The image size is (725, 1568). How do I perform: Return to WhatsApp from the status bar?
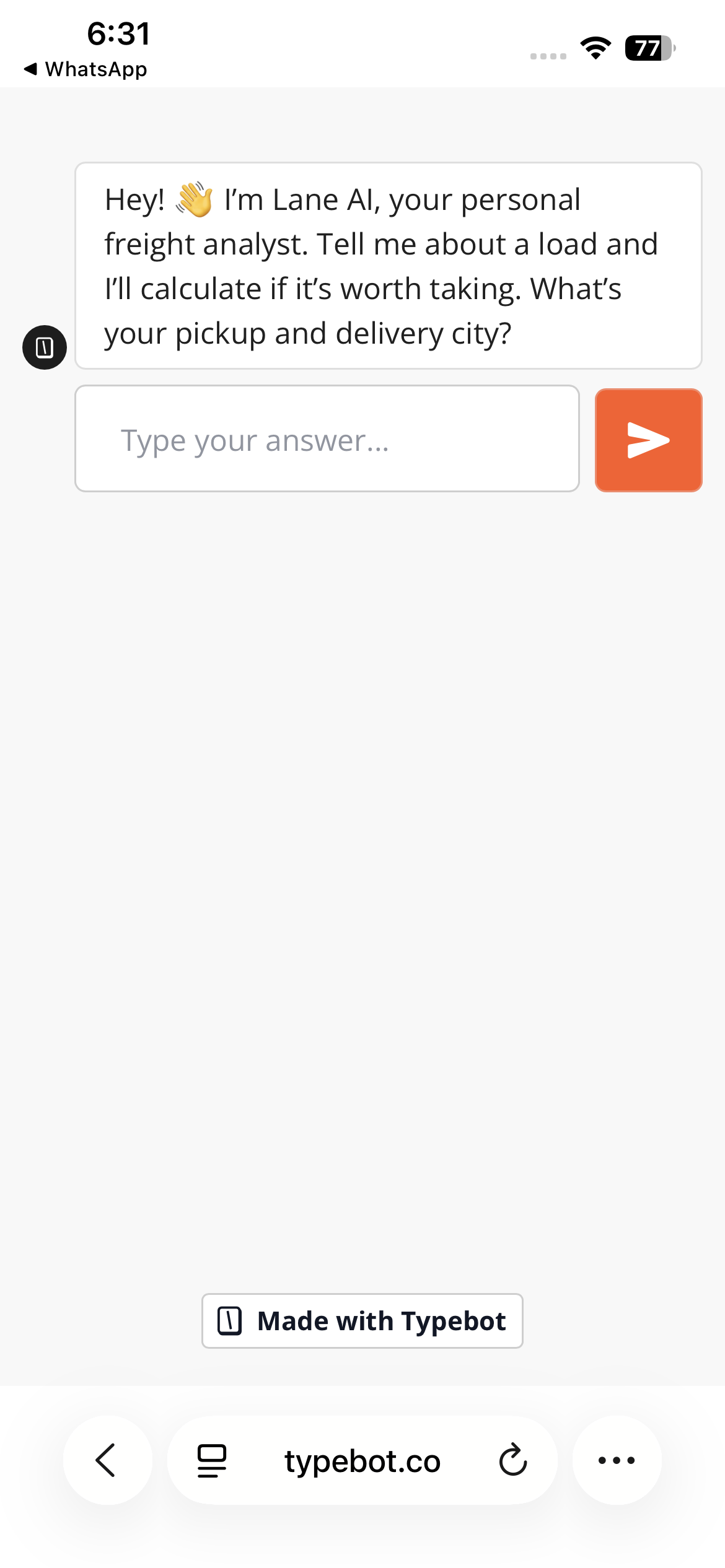tap(86, 69)
